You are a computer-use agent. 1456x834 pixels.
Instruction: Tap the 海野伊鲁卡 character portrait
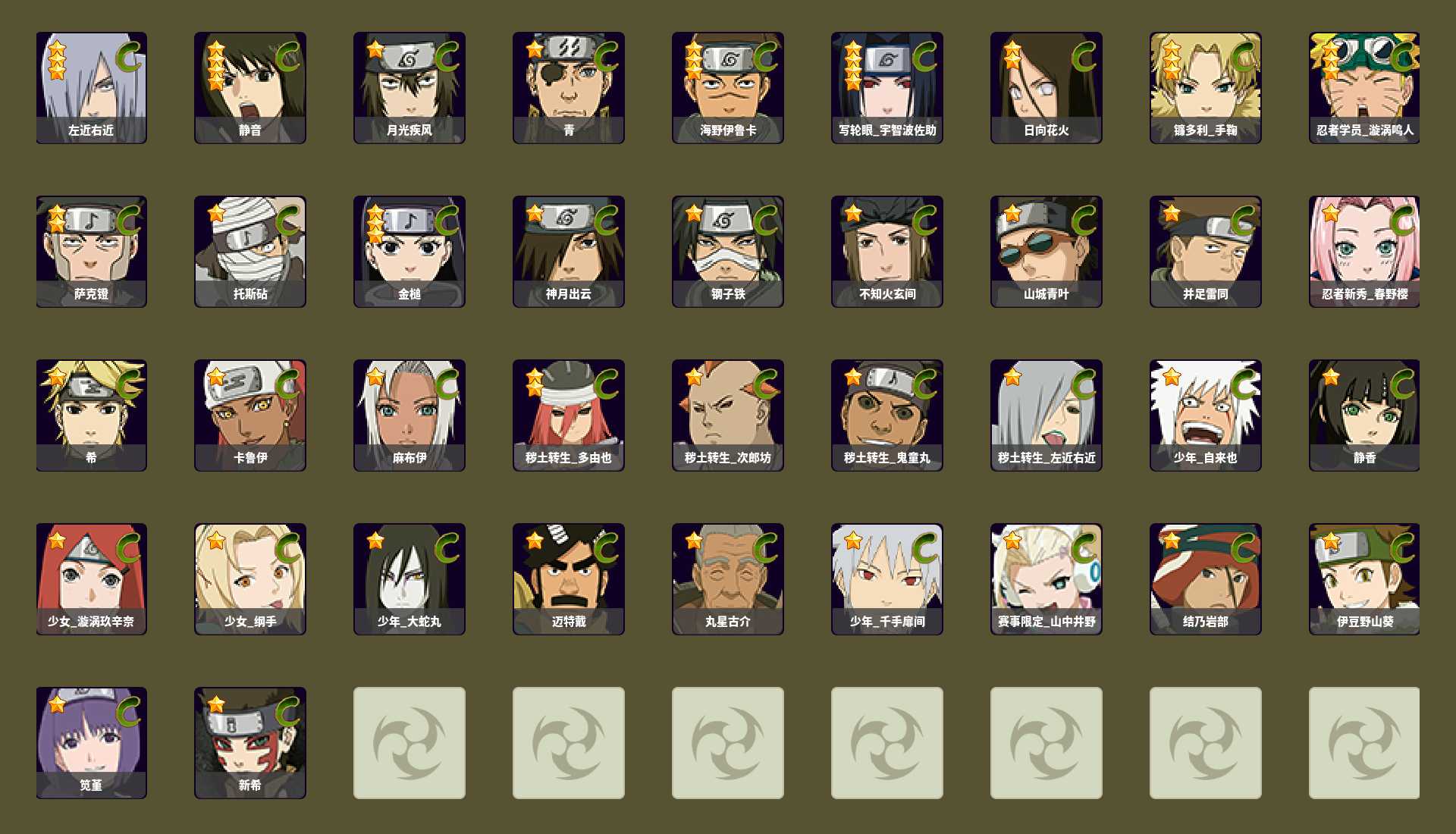(727, 87)
